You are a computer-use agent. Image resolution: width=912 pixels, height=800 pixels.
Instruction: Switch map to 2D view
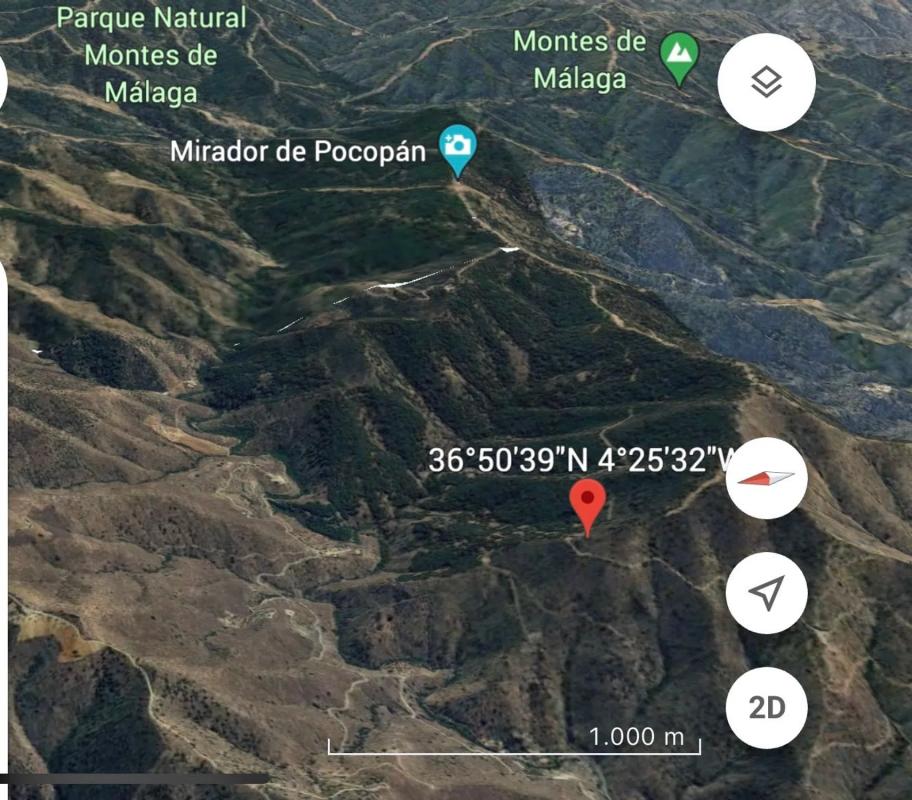(x=766, y=708)
